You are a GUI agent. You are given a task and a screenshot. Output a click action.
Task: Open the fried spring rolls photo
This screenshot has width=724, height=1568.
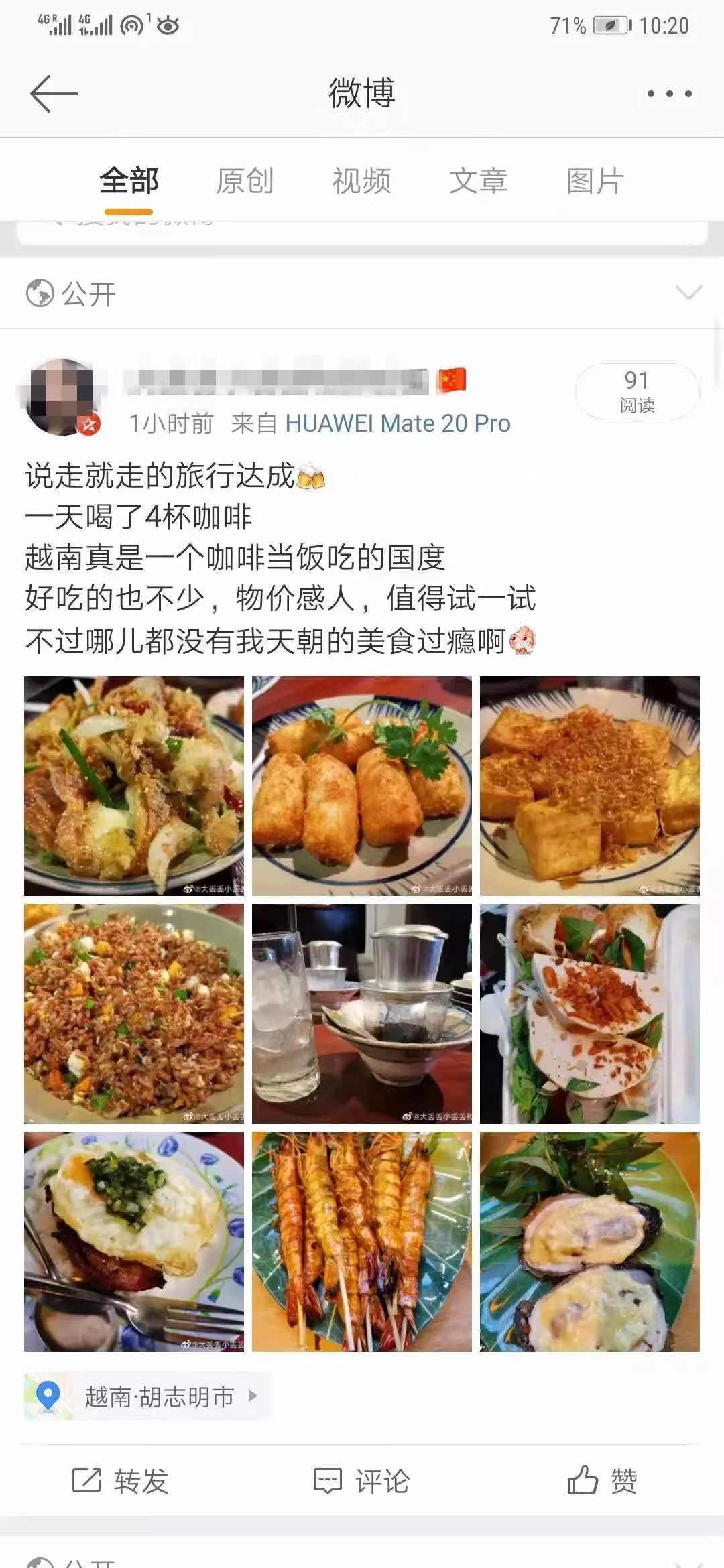pos(361,785)
